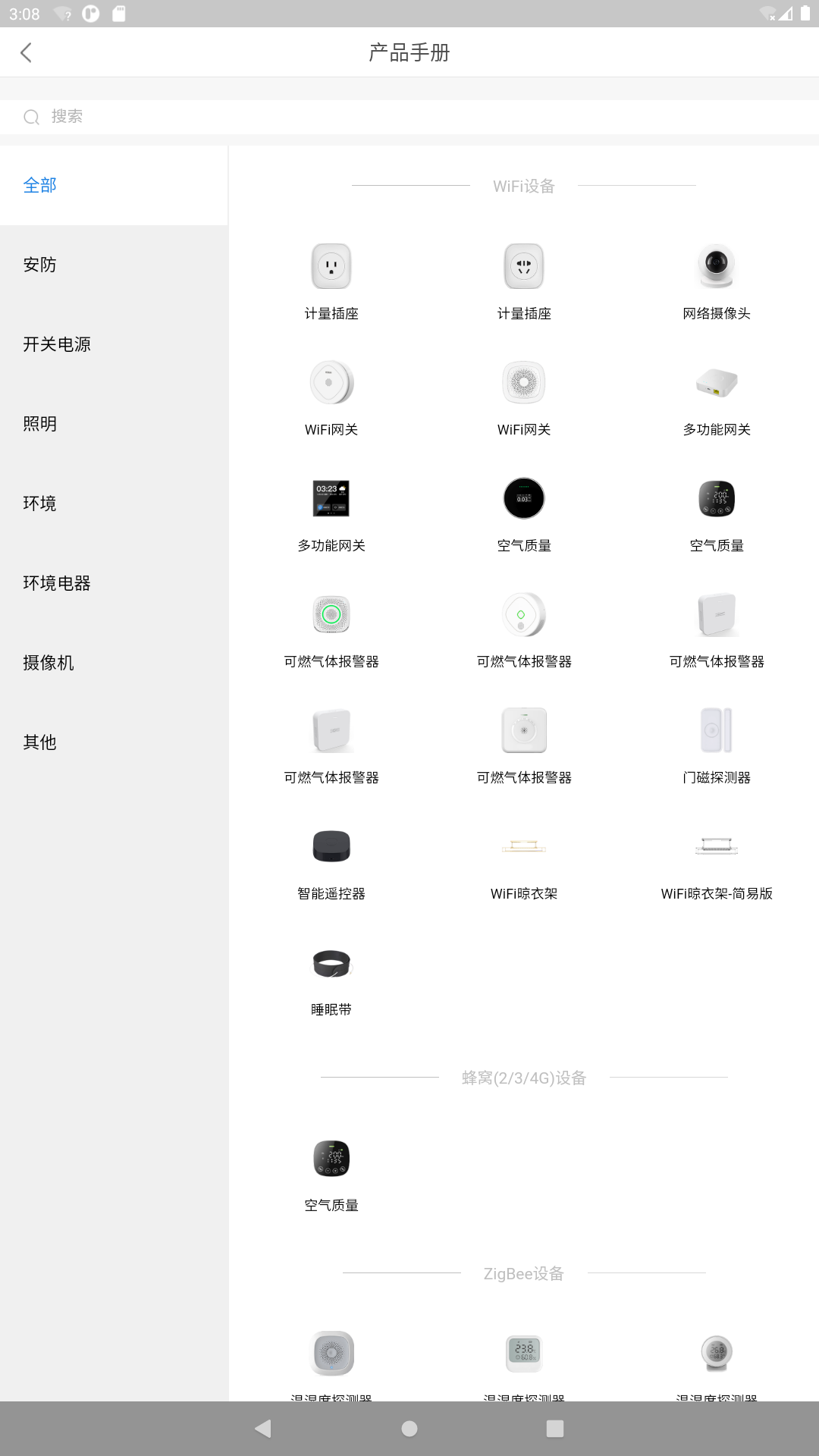Go back using the arrow at top left
The width and height of the screenshot is (819, 1456).
27,52
